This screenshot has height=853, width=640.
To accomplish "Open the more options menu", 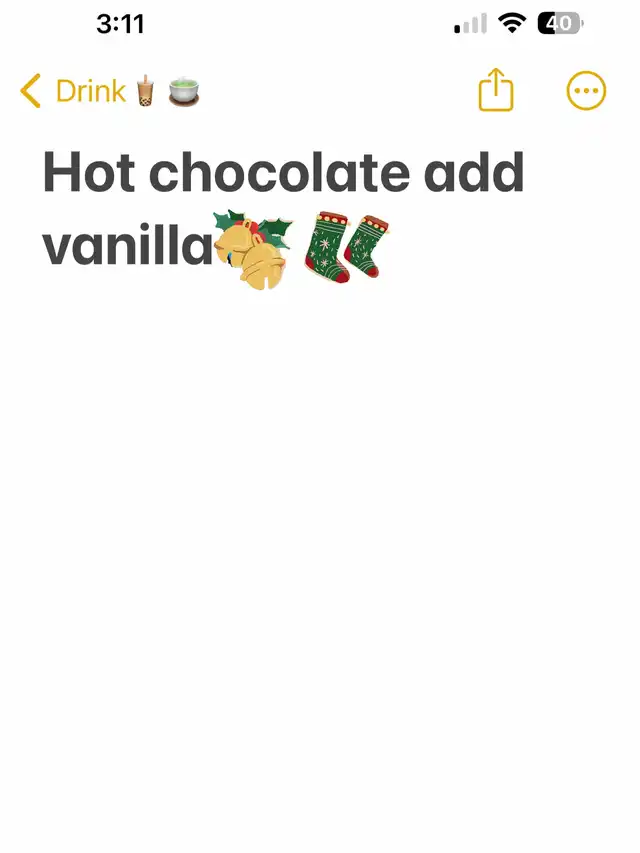I will click(586, 91).
